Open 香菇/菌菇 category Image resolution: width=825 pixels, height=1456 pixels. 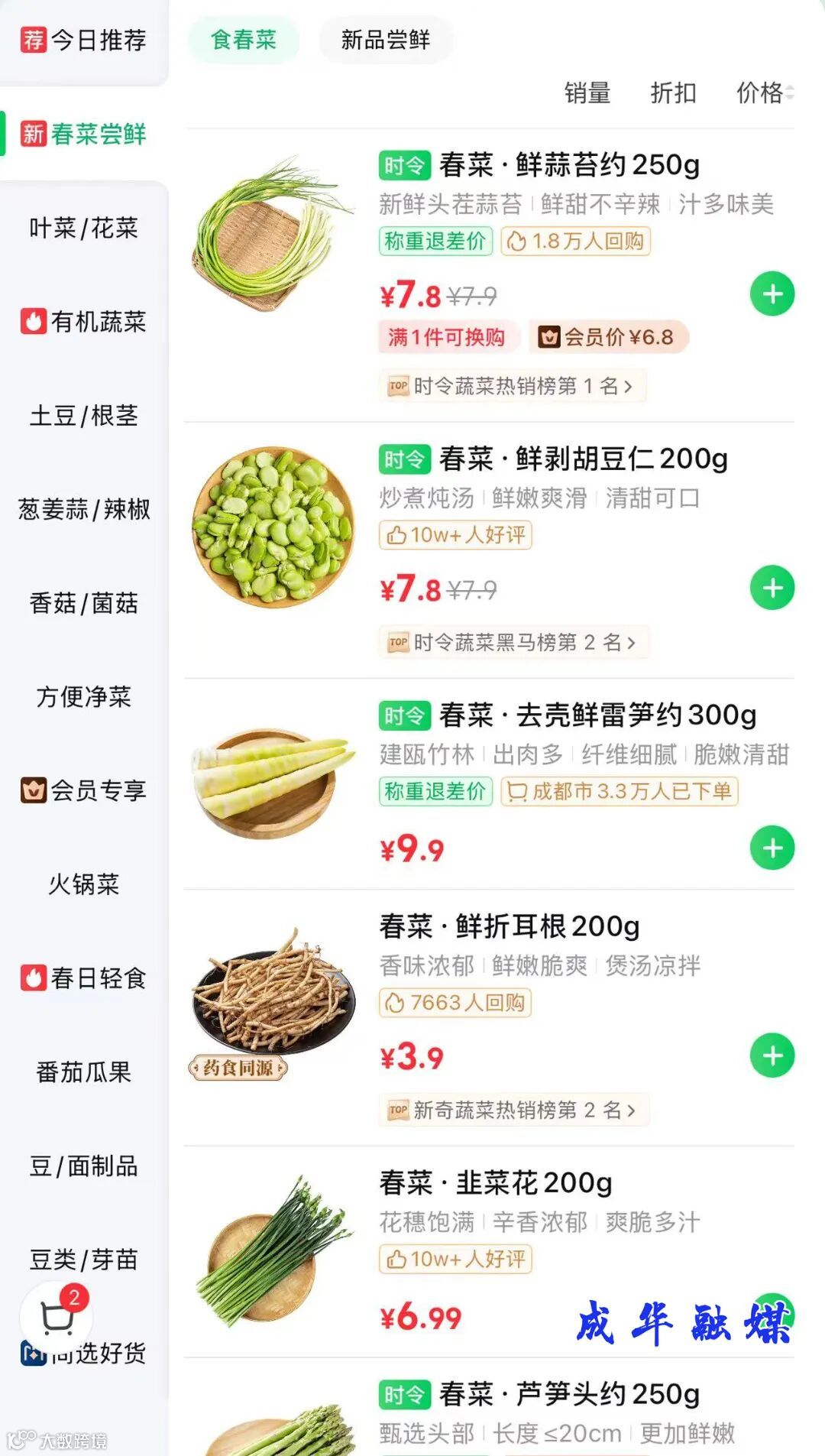pos(84,603)
